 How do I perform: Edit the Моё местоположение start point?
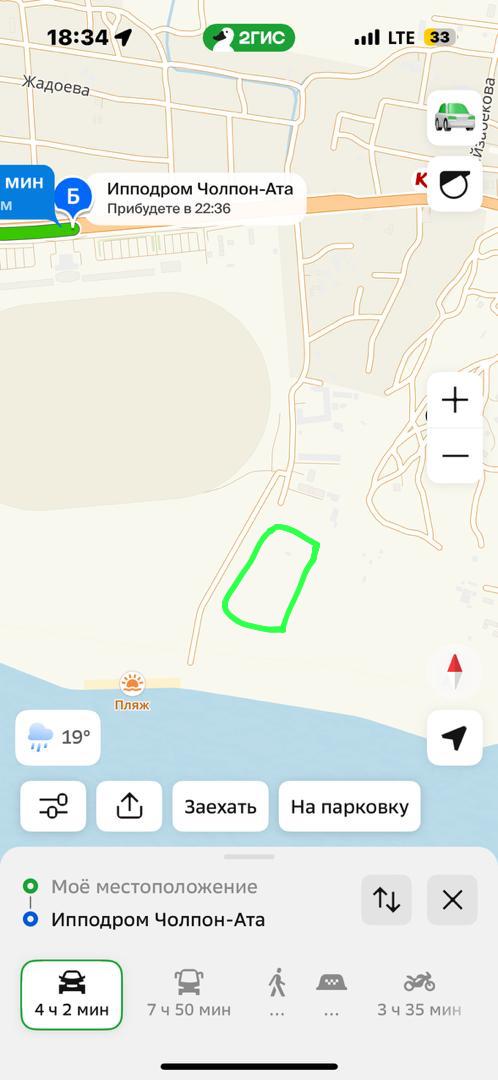coord(154,886)
